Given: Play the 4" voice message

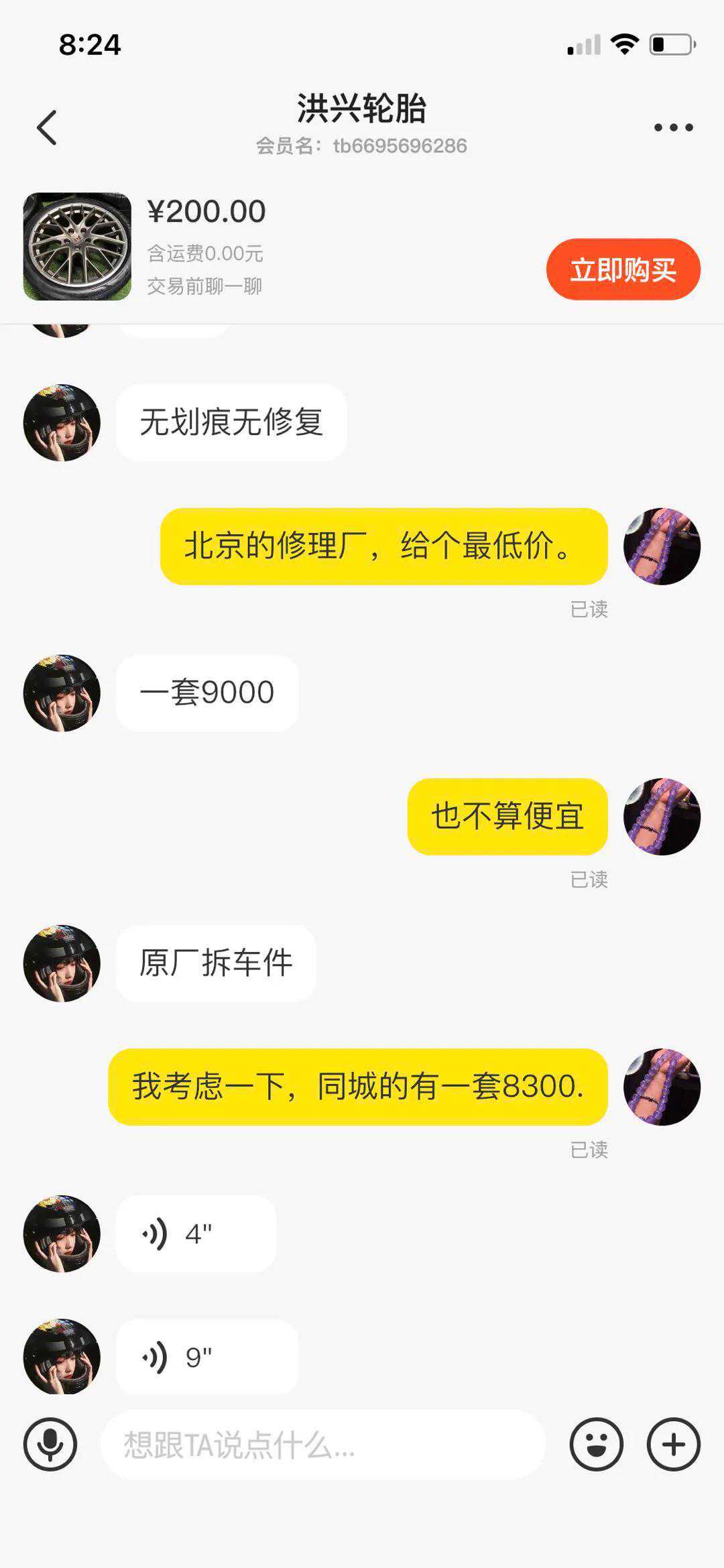Looking at the screenshot, I should pyautogui.click(x=196, y=1233).
